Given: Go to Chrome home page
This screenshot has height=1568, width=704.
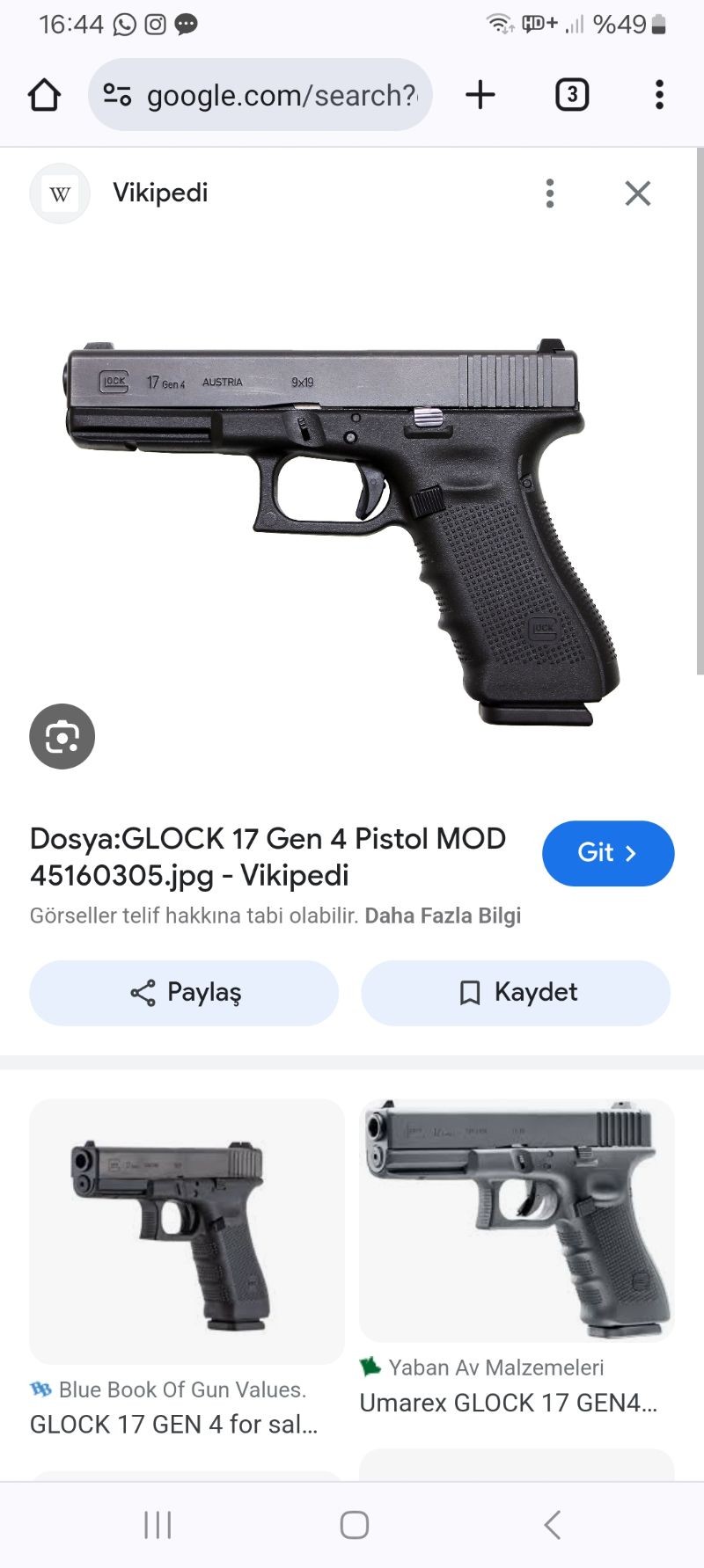Looking at the screenshot, I should point(44,95).
